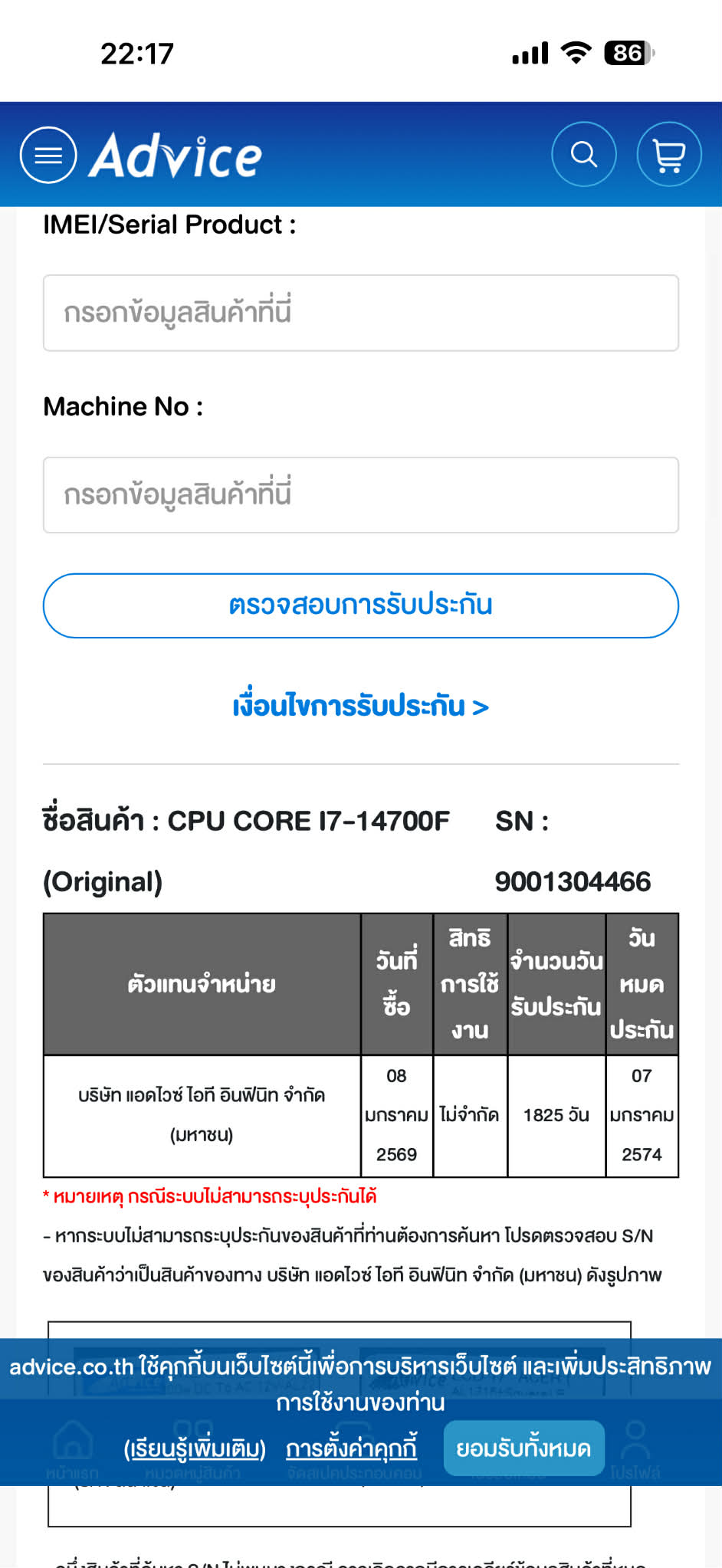Viewport: 722px width, 1568px height.
Task: Open the shopping cart
Action: (669, 155)
